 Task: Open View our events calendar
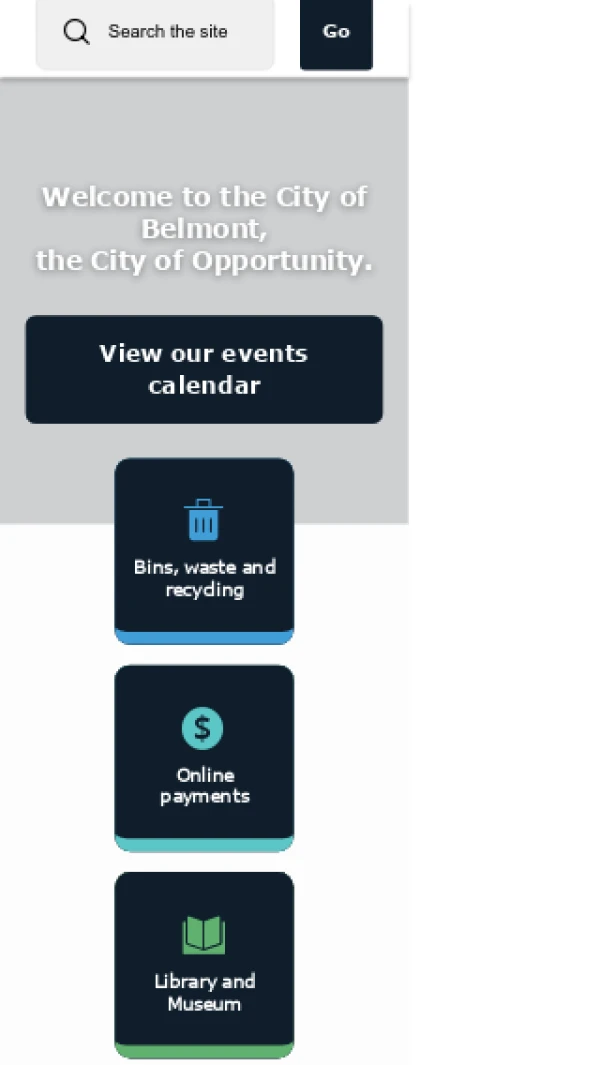coord(204,369)
